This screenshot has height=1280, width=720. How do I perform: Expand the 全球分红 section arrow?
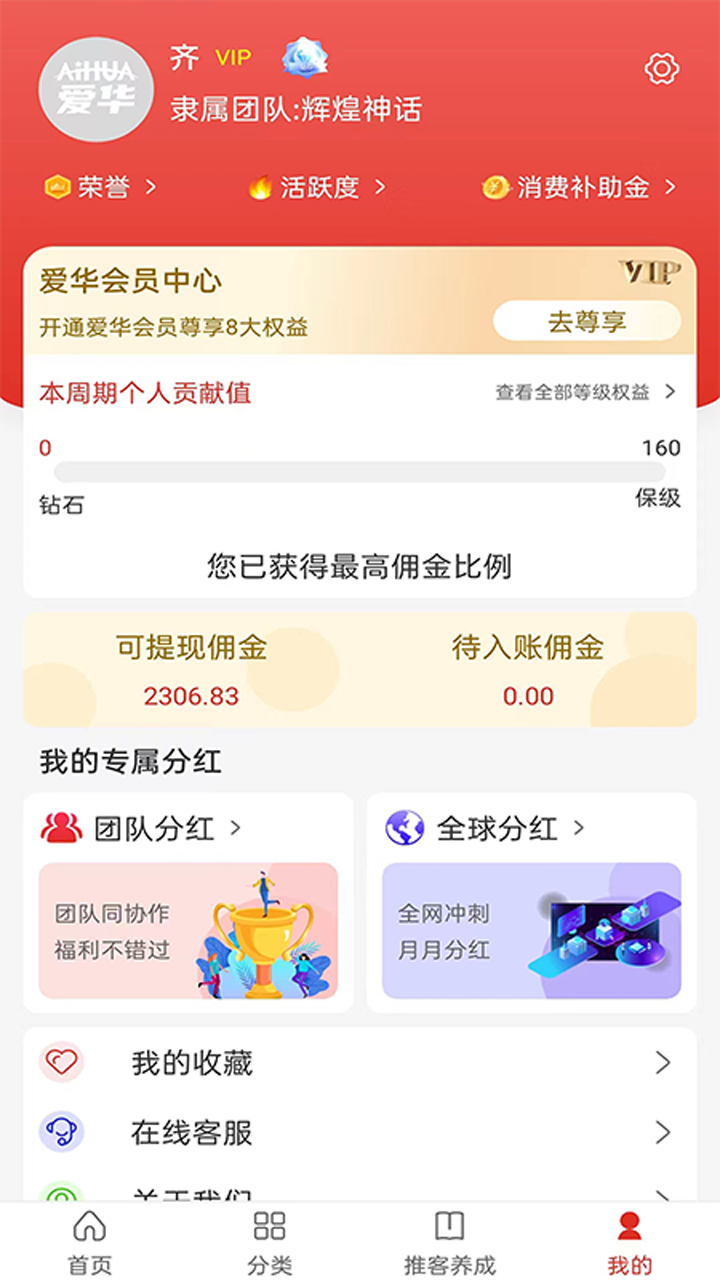(x=578, y=828)
